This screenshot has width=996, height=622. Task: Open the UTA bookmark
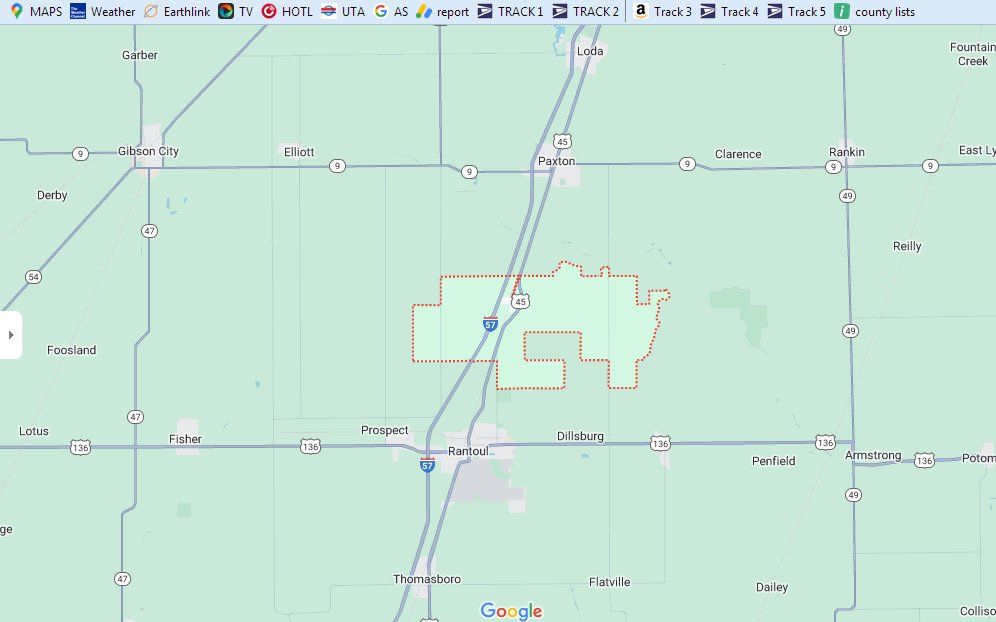point(343,12)
